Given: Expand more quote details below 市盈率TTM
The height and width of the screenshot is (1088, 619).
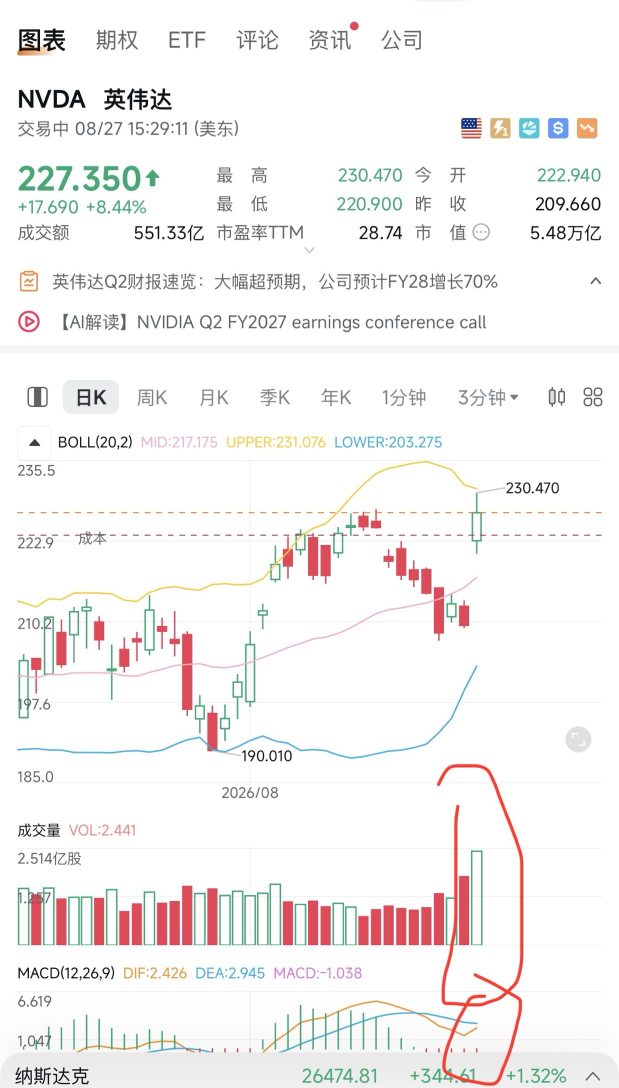Looking at the screenshot, I should (310, 250).
